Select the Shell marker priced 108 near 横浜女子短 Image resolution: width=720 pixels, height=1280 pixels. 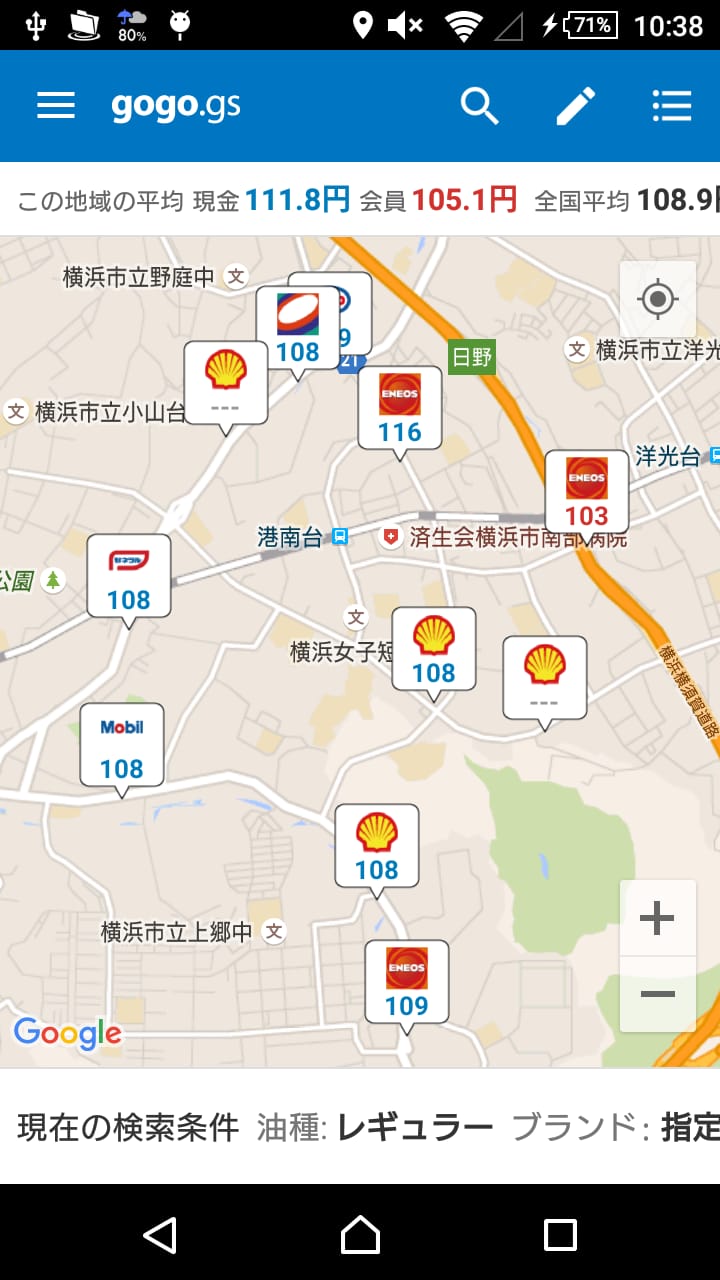point(433,648)
